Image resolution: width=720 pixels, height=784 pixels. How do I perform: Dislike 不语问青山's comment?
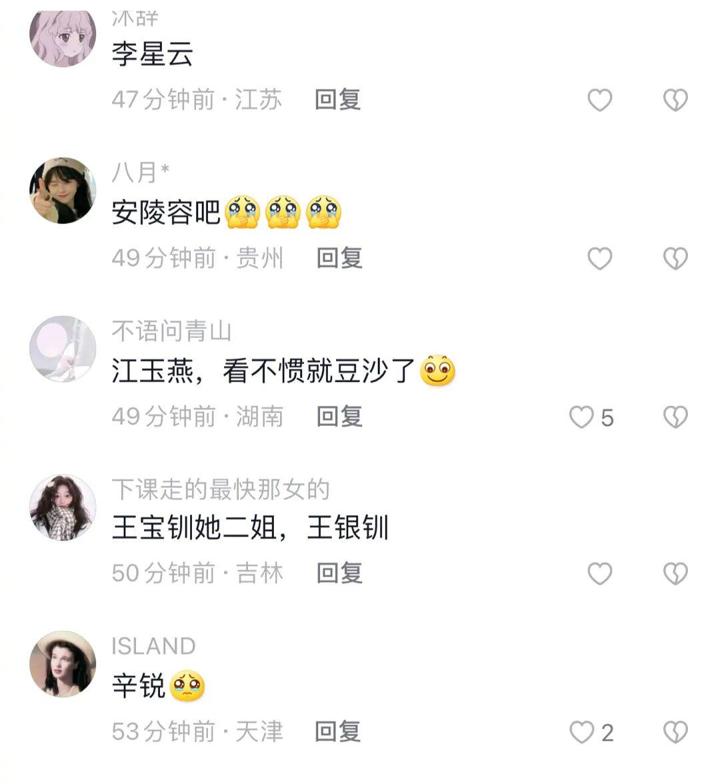[x=676, y=417]
